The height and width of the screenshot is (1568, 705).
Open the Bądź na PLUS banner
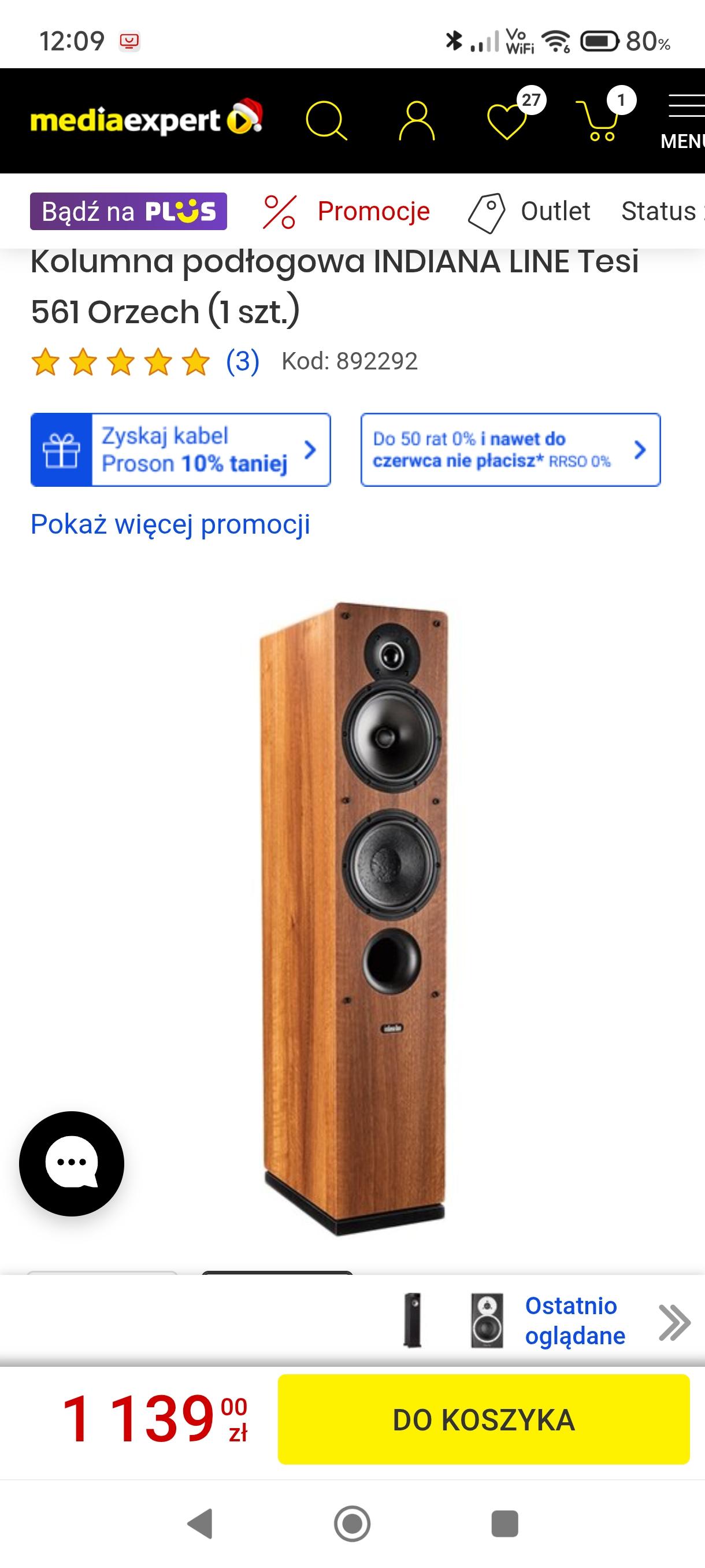pos(128,211)
